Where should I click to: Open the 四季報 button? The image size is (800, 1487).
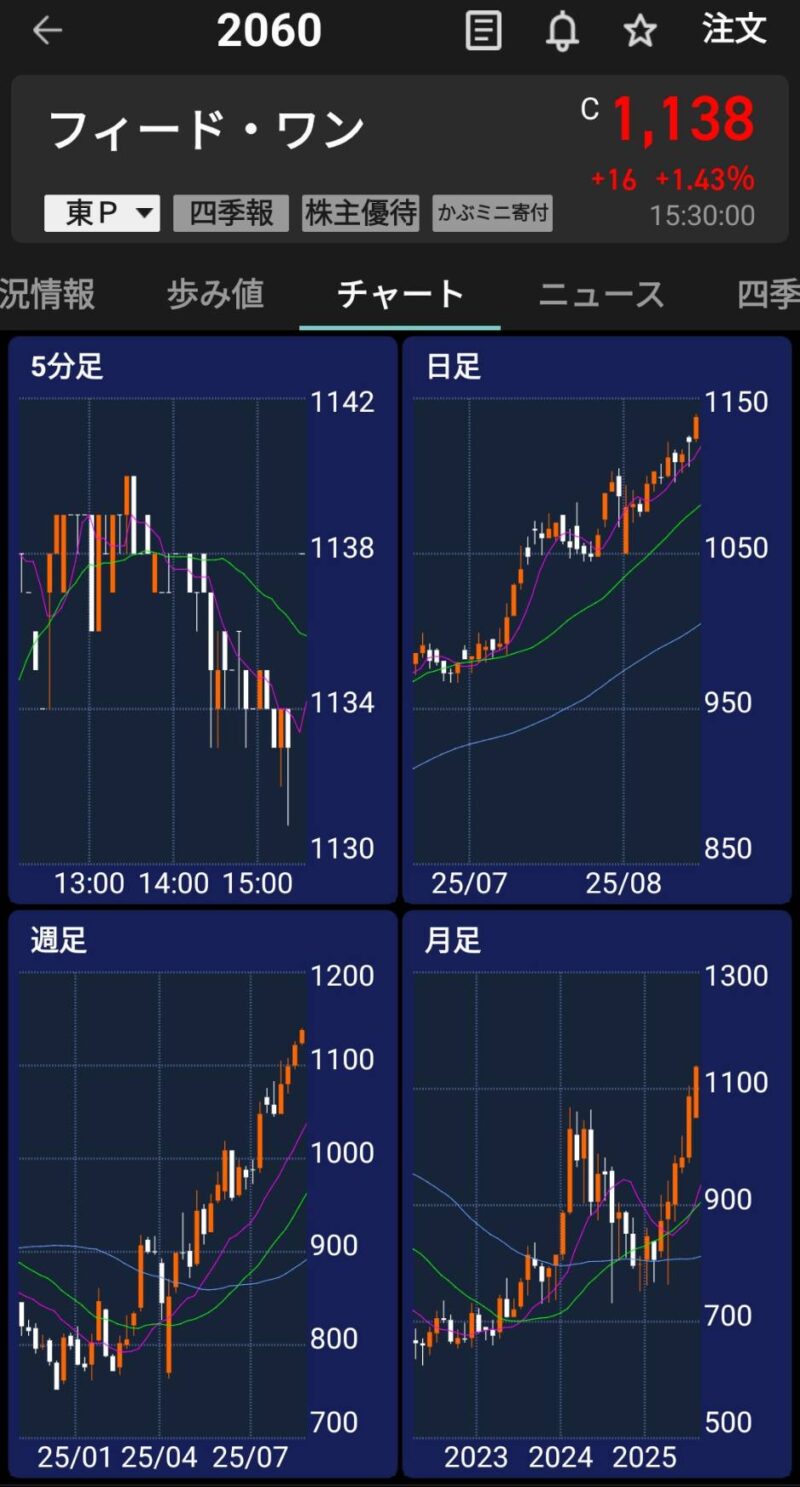[x=231, y=213]
